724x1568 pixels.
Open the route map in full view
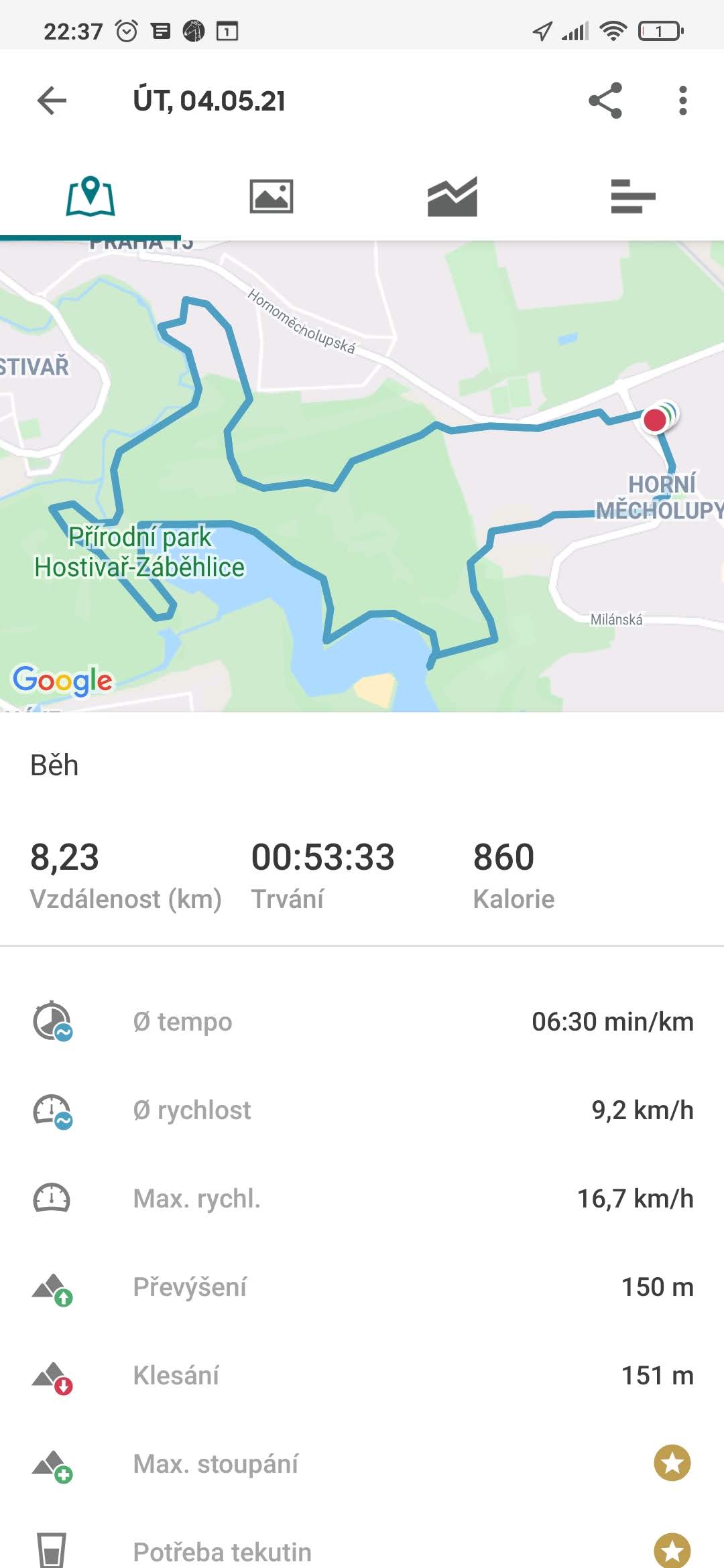coord(362,476)
